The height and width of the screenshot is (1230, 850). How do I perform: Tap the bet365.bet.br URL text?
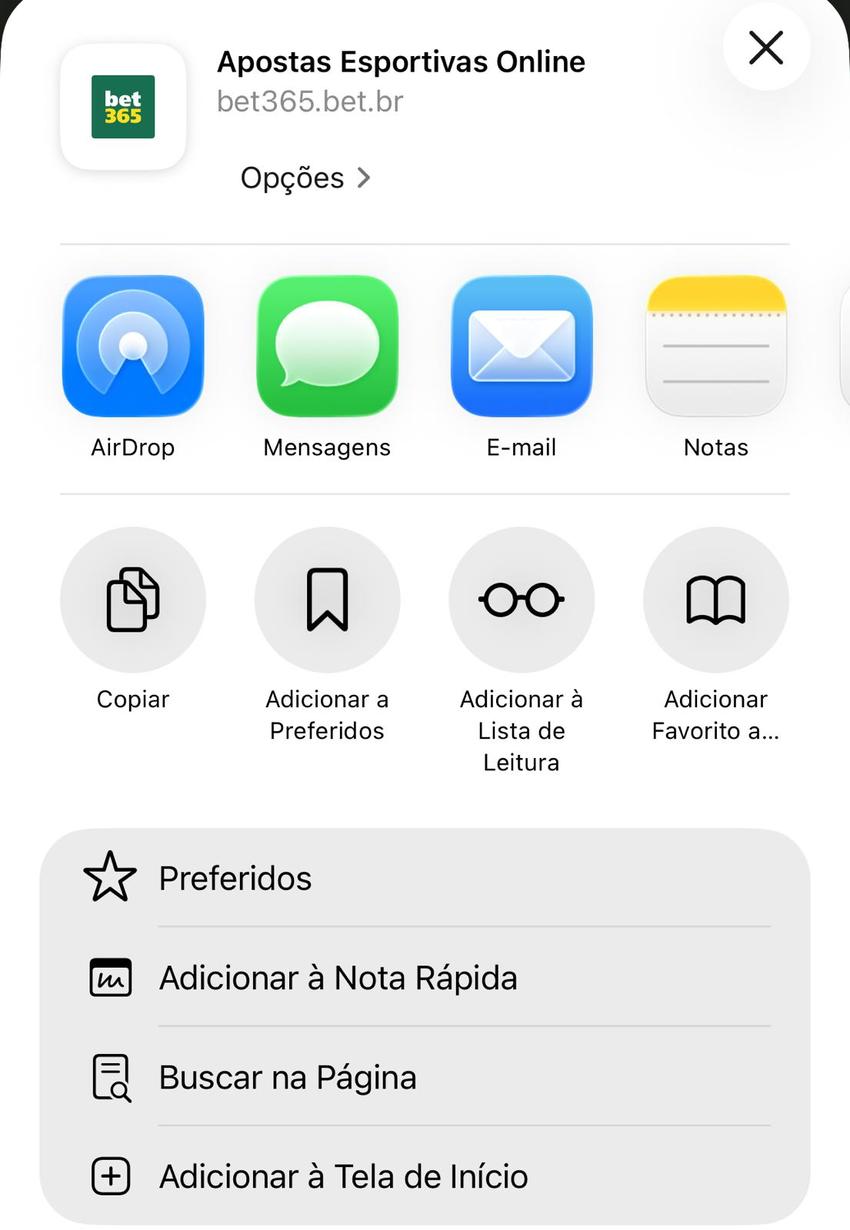(x=309, y=100)
